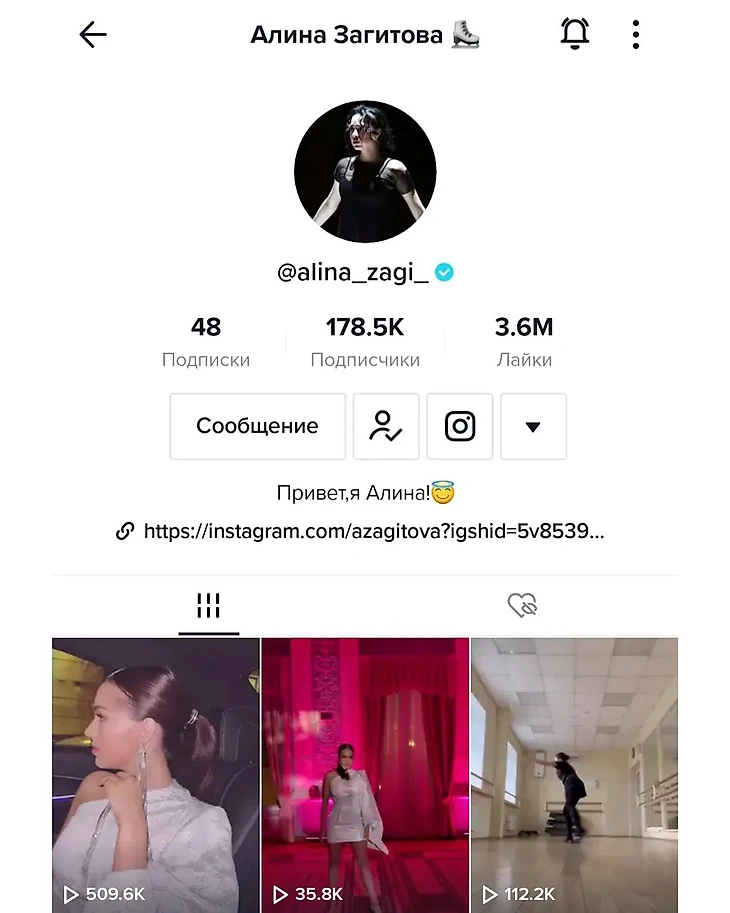
Task: Tap the following status person icon
Action: click(x=385, y=426)
